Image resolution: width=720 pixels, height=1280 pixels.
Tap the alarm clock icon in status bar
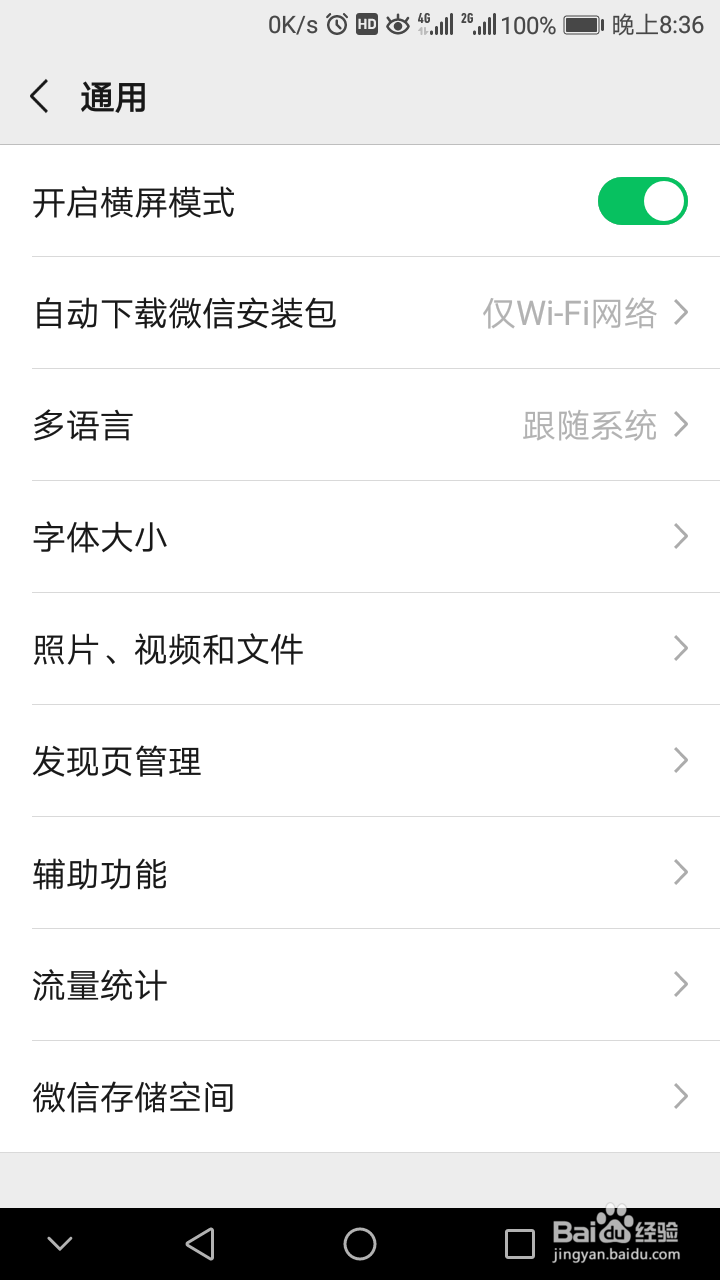336,25
